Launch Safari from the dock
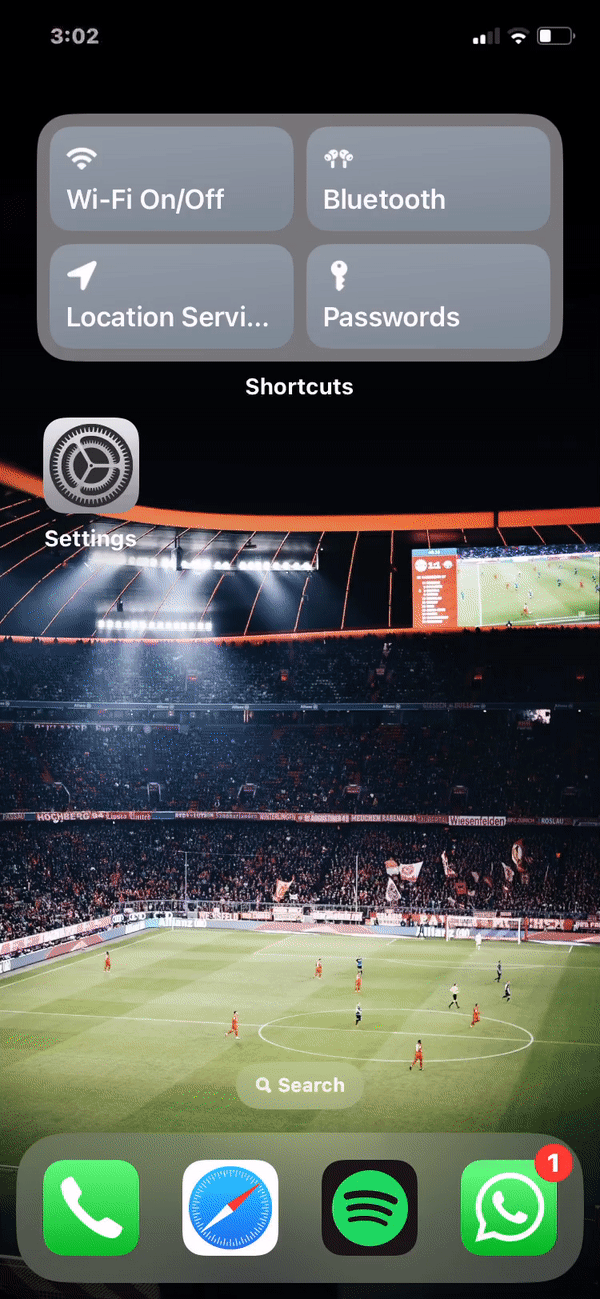The image size is (600, 1299). pos(230,1207)
